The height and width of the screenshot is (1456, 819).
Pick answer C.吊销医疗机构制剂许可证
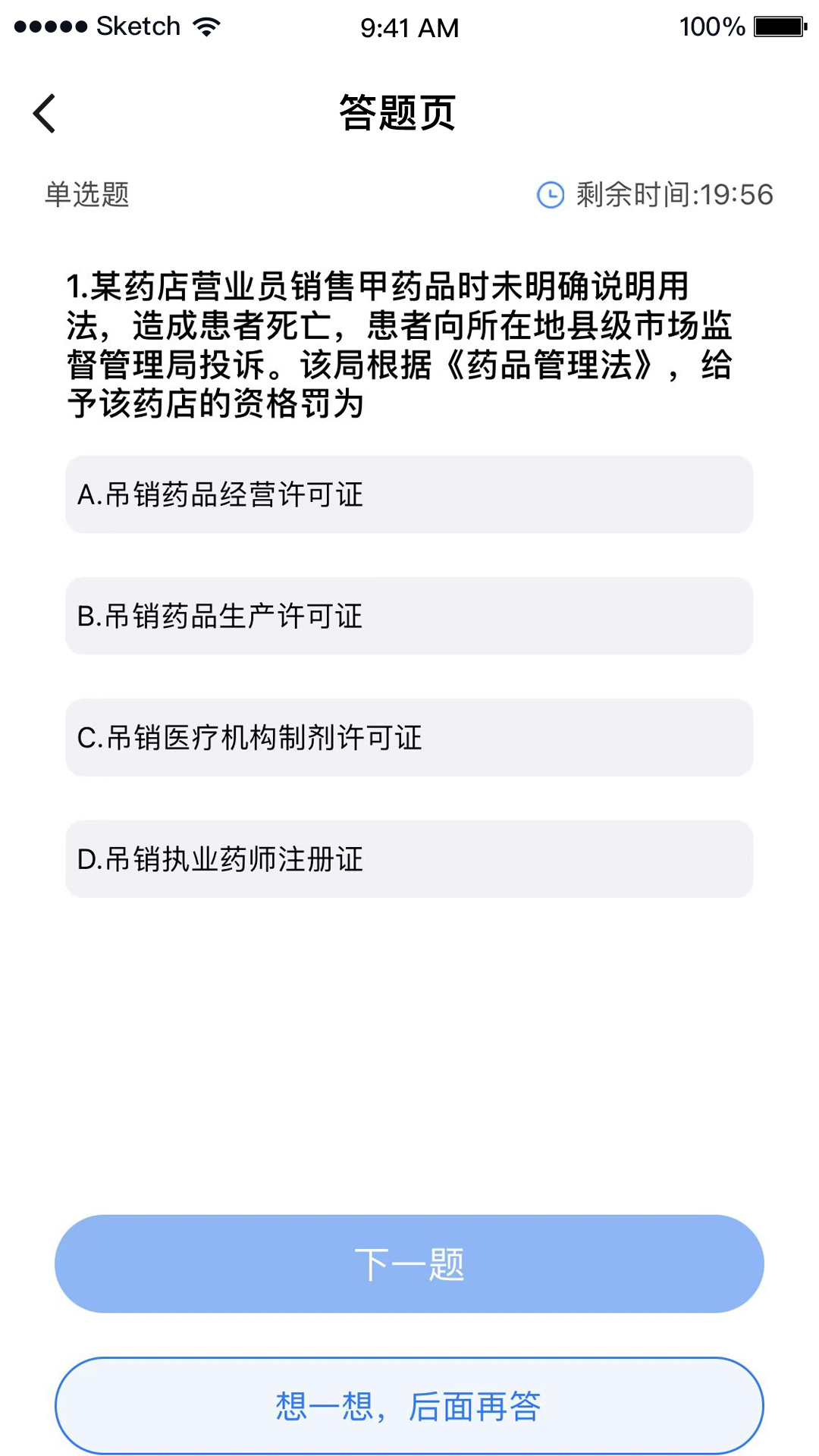(409, 737)
